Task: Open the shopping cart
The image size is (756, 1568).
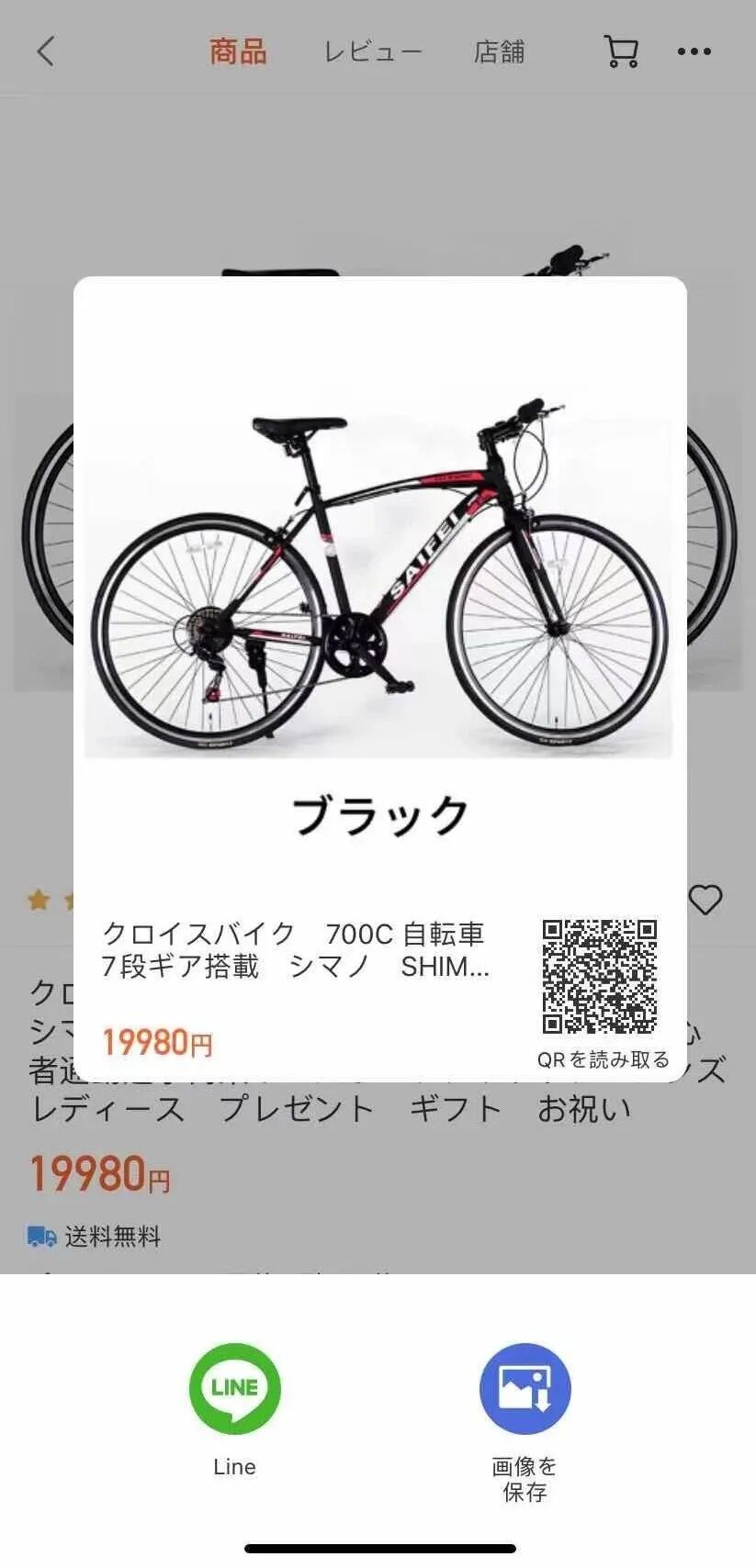Action: [621, 51]
